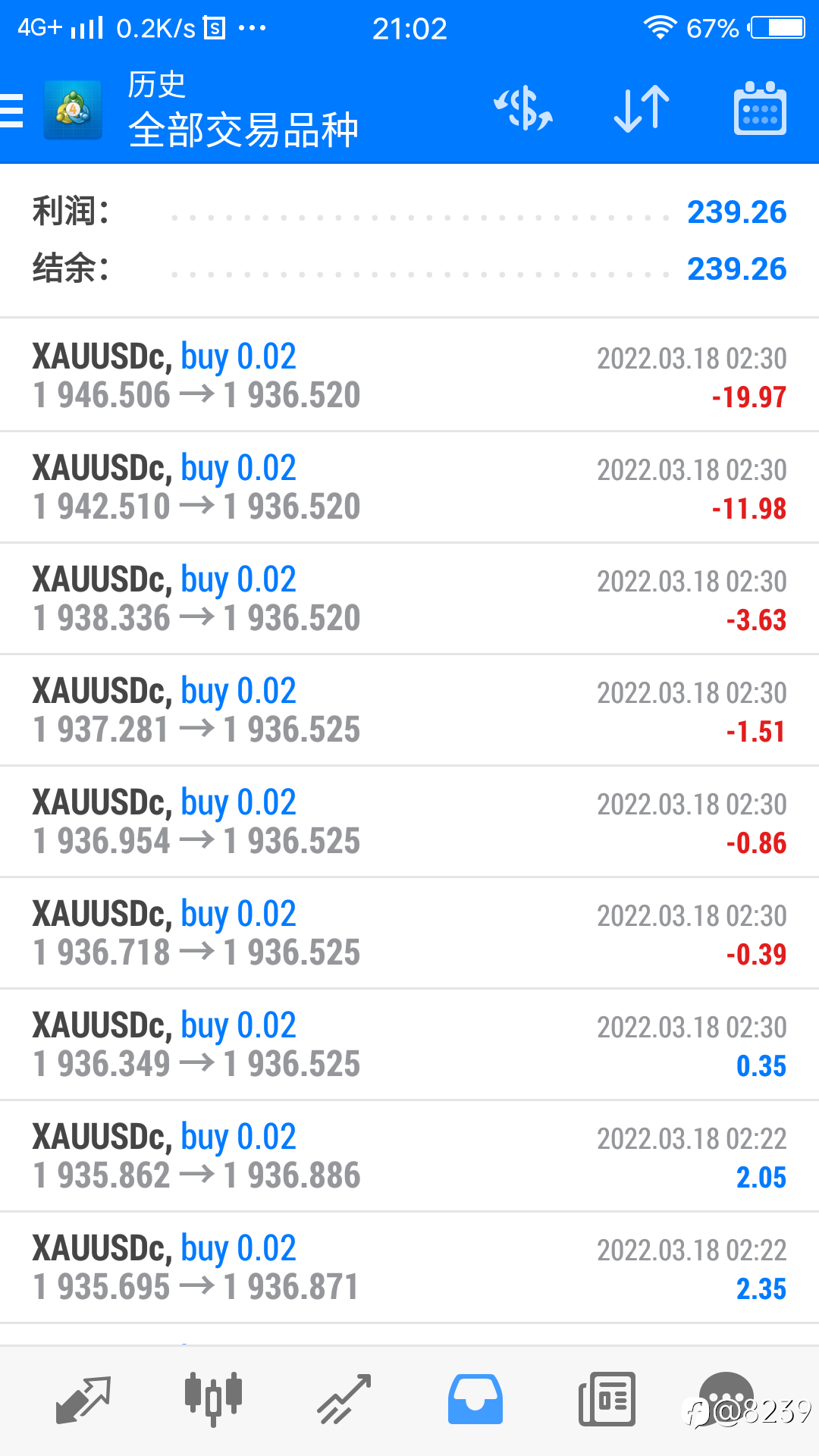Select the trade with 2.05 profit
819x1456 pixels.
pyautogui.click(x=409, y=1156)
